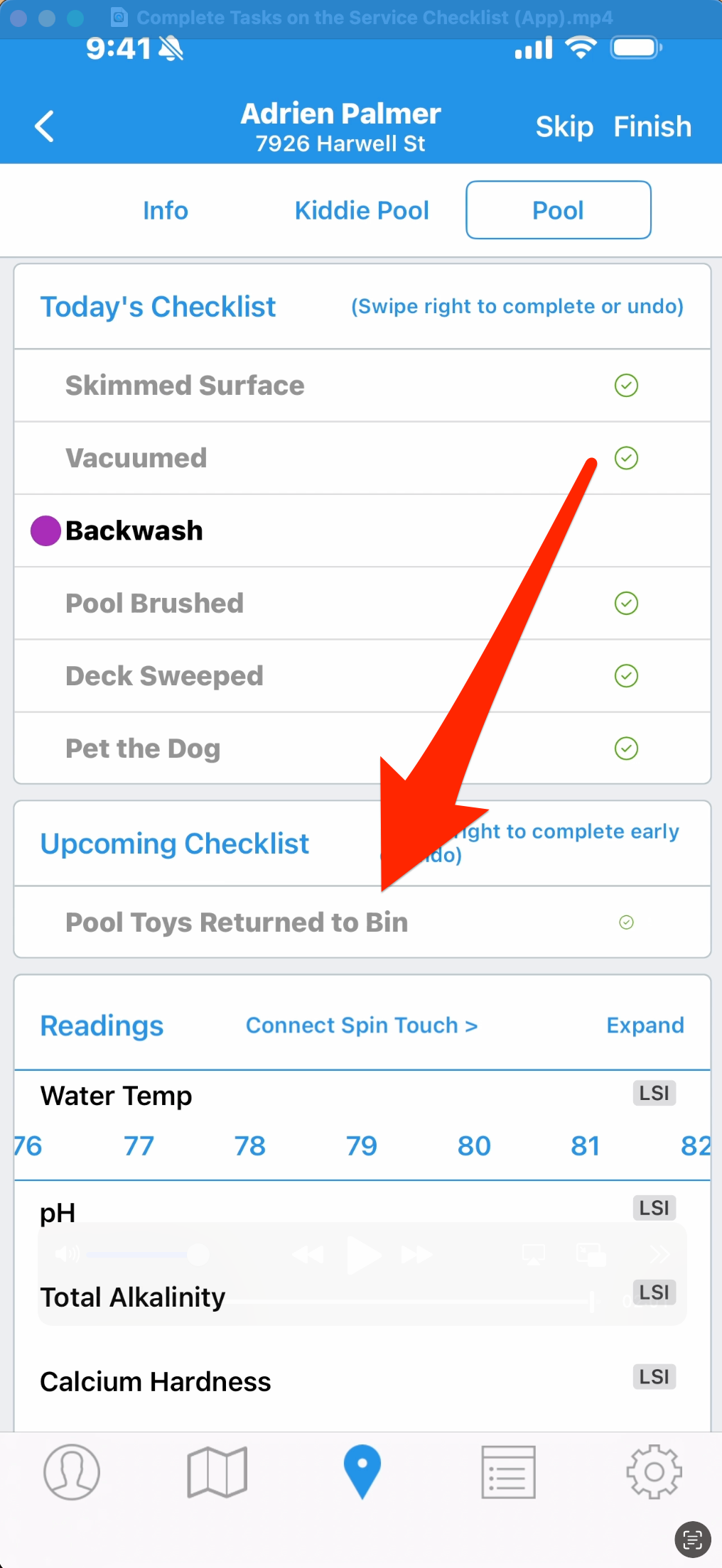The height and width of the screenshot is (1568, 722).
Task: Expand the Readings section
Action: point(645,1025)
